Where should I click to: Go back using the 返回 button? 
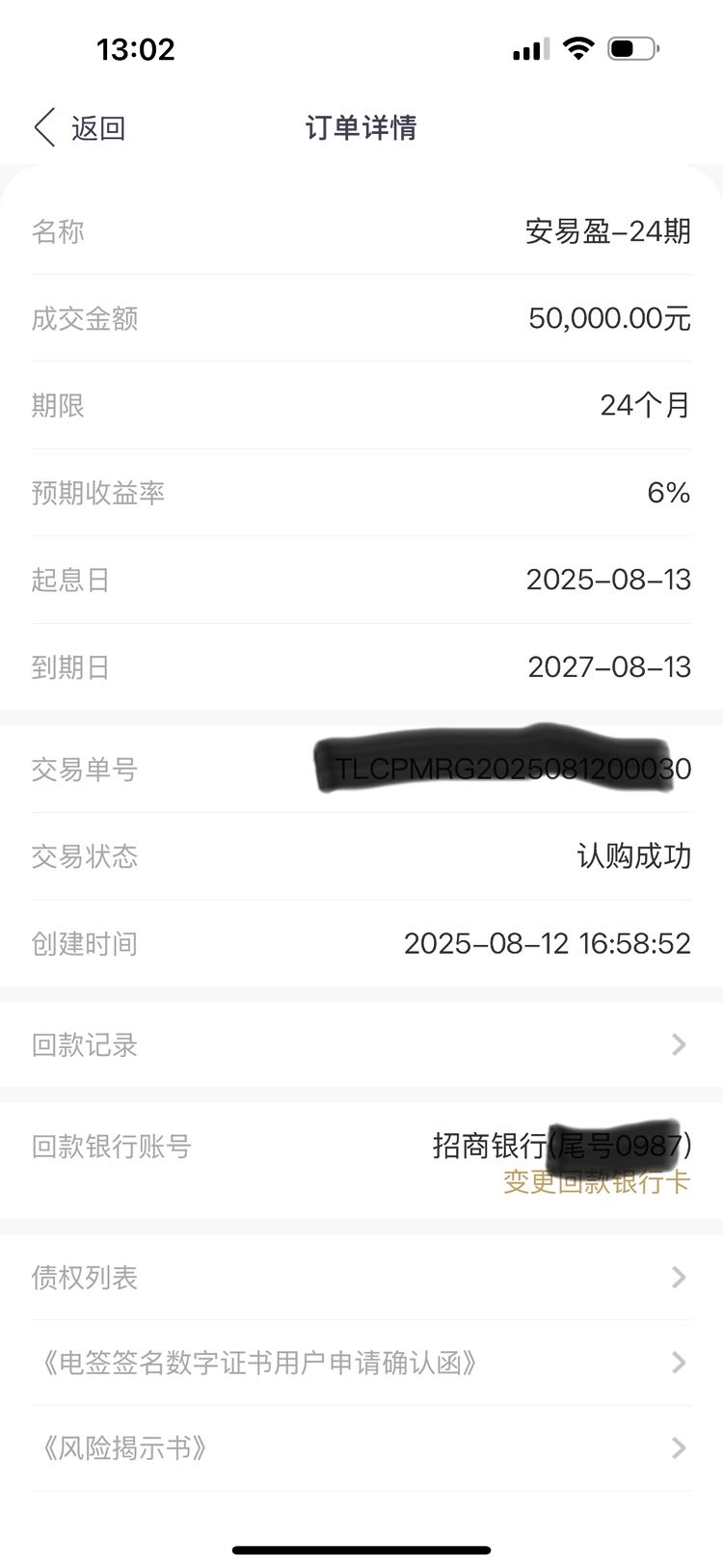click(80, 127)
